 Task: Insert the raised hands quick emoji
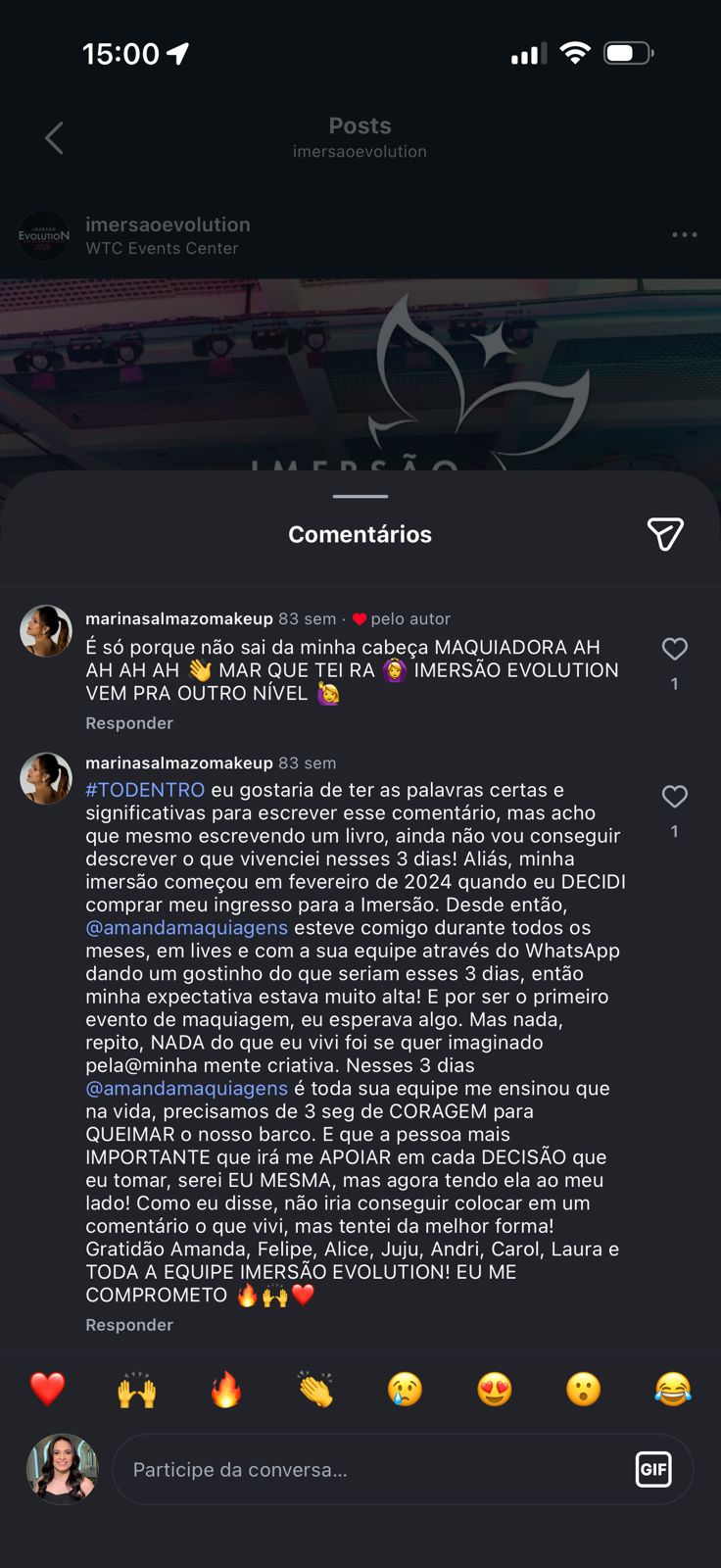point(137,1390)
